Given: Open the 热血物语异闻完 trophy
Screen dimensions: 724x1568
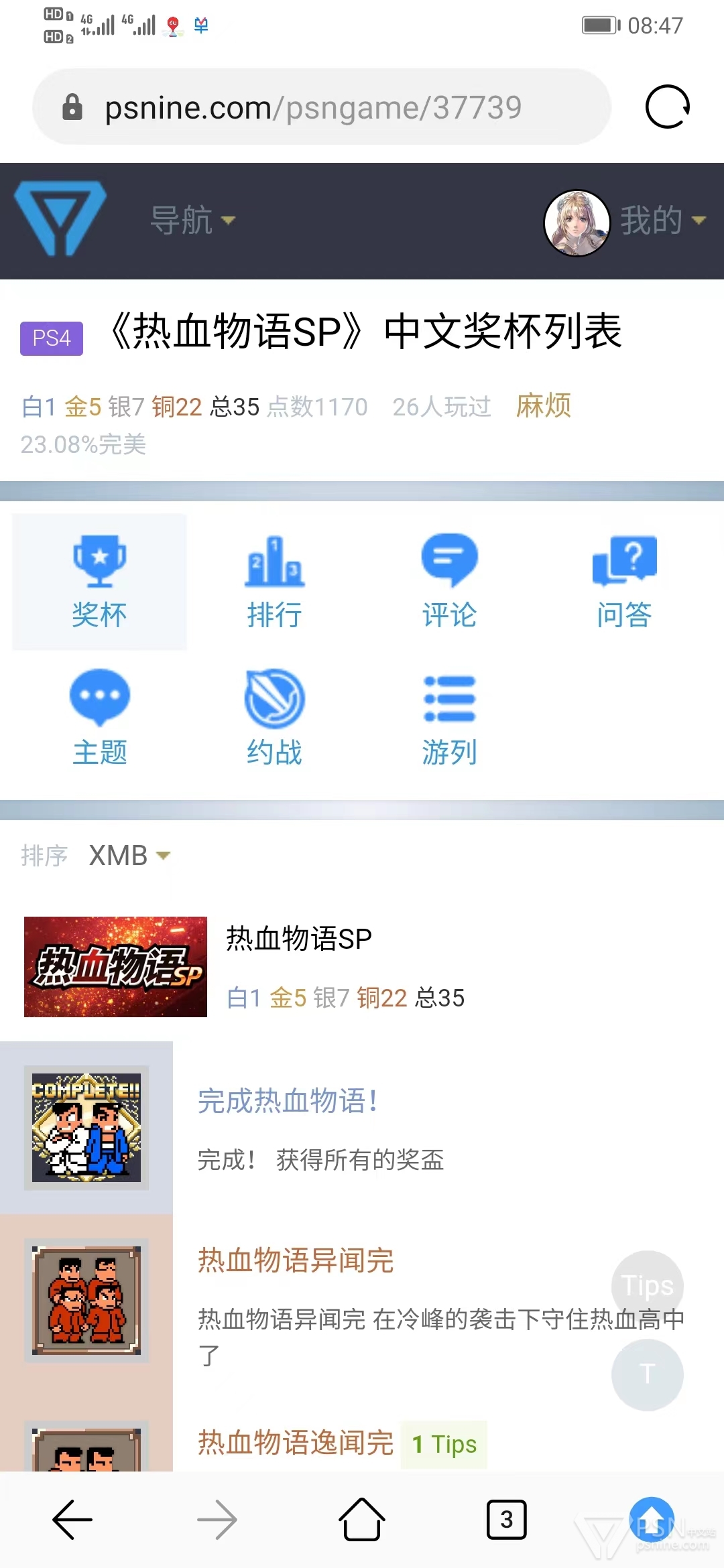Looking at the screenshot, I should click(x=296, y=1260).
